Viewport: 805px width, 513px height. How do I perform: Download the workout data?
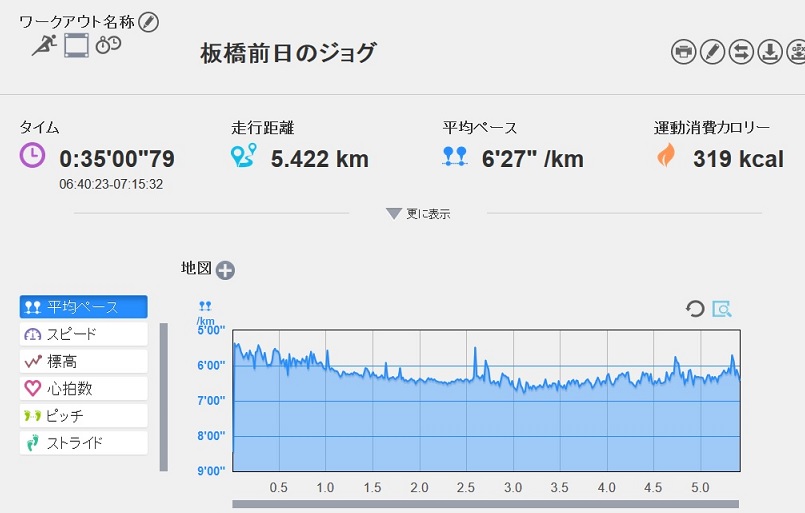[x=769, y=52]
